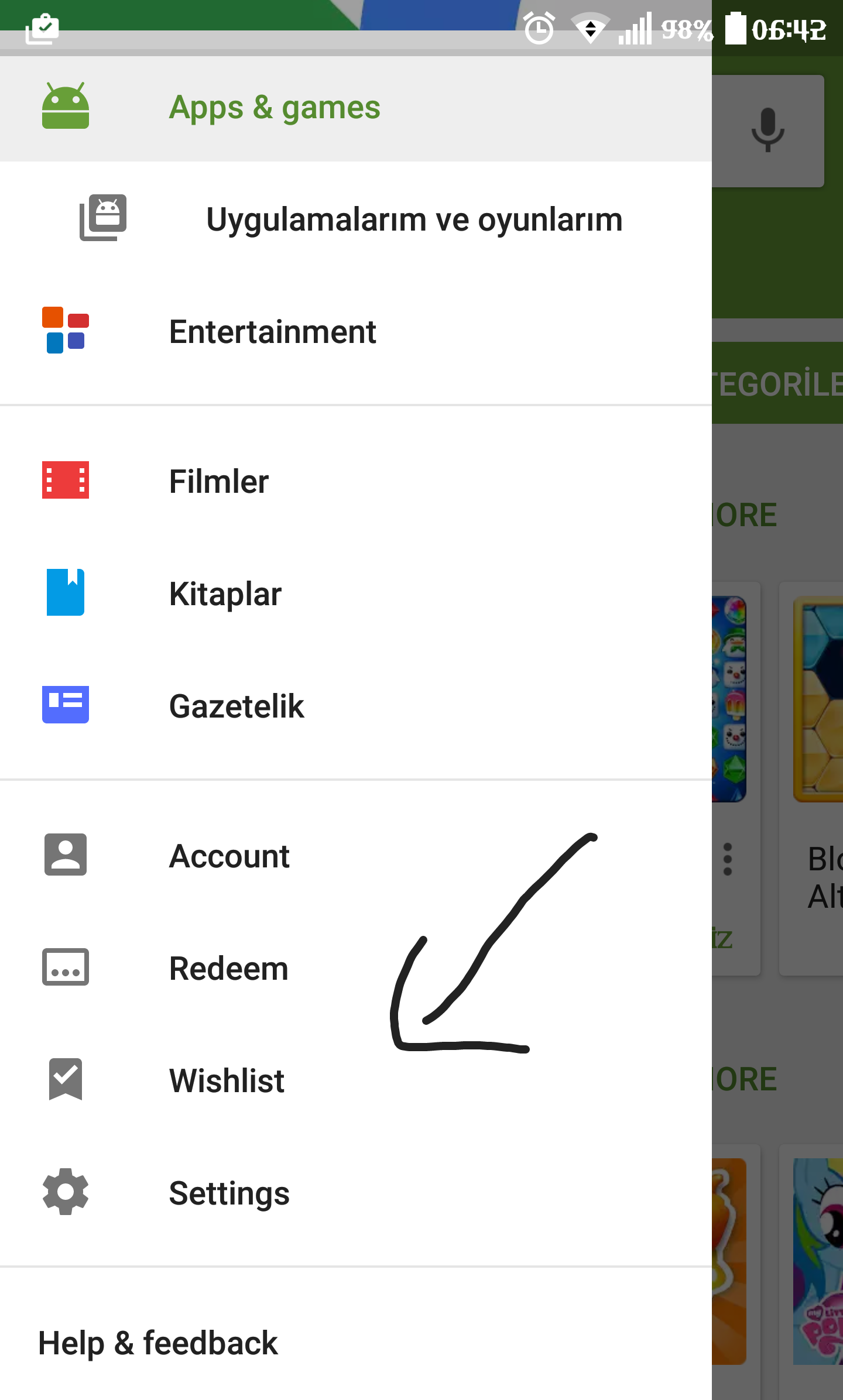
Task: Select Apps & games in the drawer
Action: click(356, 108)
